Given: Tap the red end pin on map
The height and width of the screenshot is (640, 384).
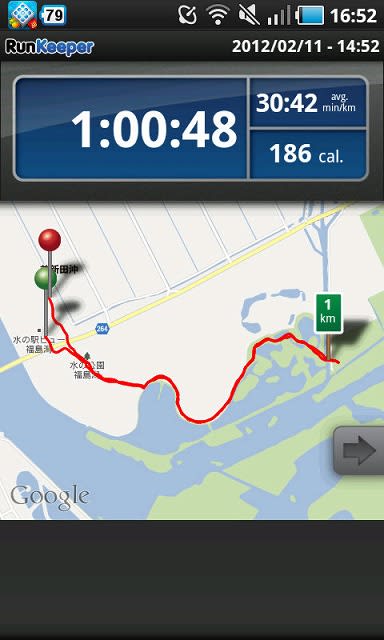Looking at the screenshot, I should pyautogui.click(x=50, y=240).
